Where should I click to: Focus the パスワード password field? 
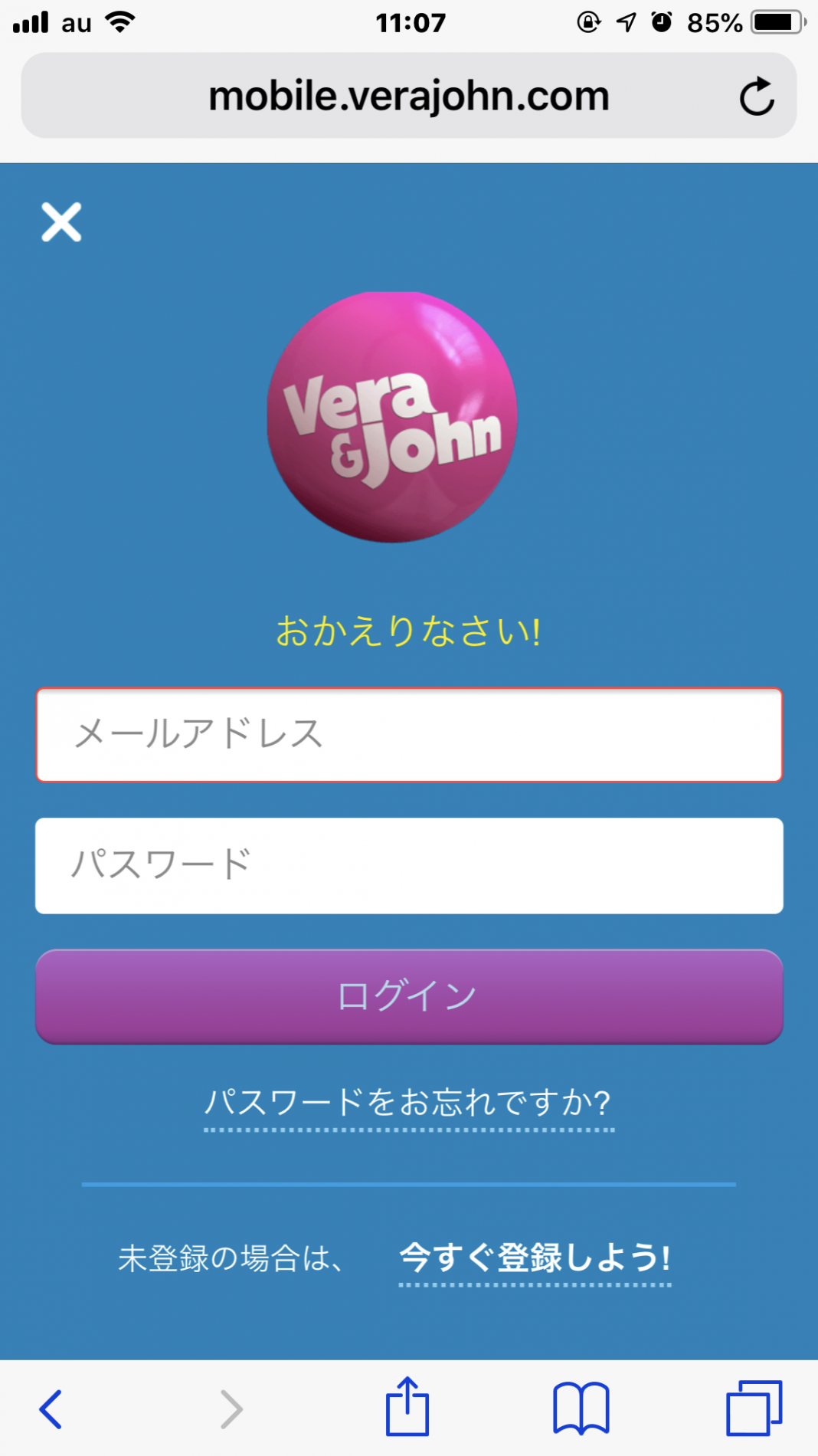(x=409, y=865)
